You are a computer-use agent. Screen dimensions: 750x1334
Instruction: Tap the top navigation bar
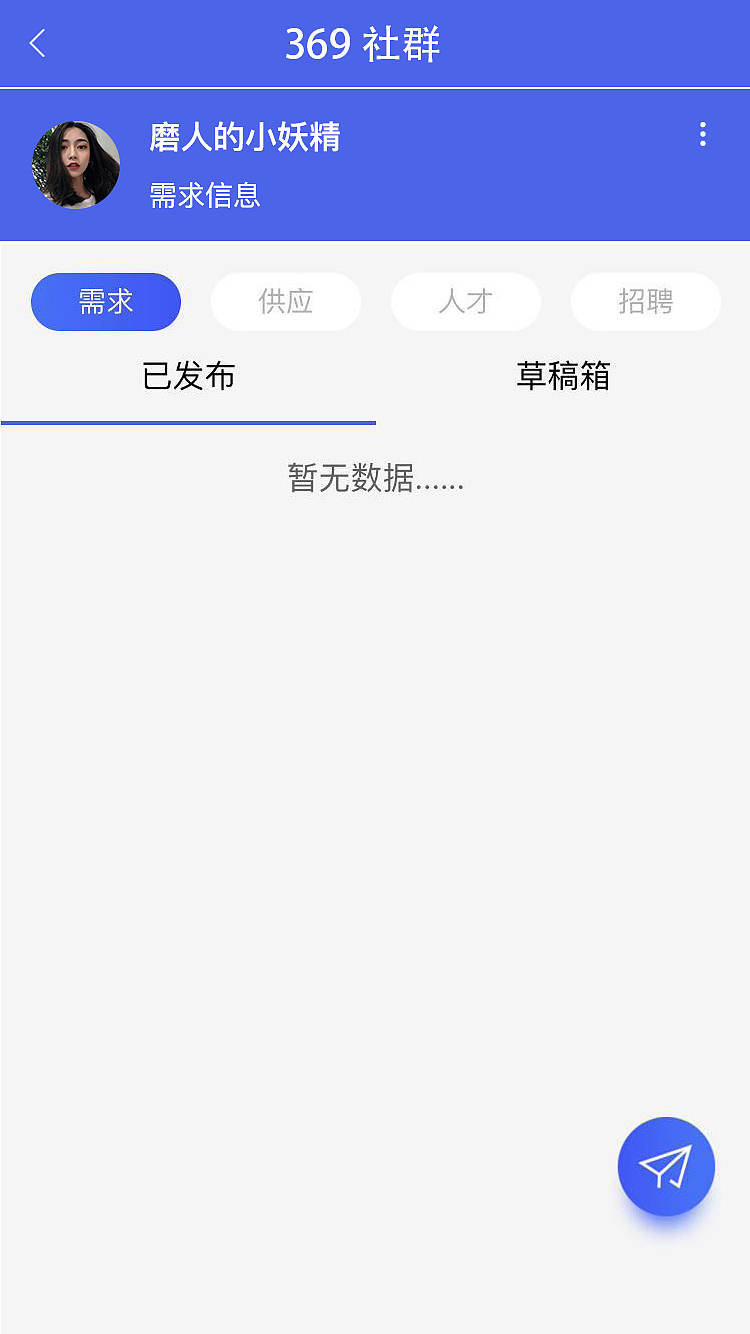coord(375,43)
